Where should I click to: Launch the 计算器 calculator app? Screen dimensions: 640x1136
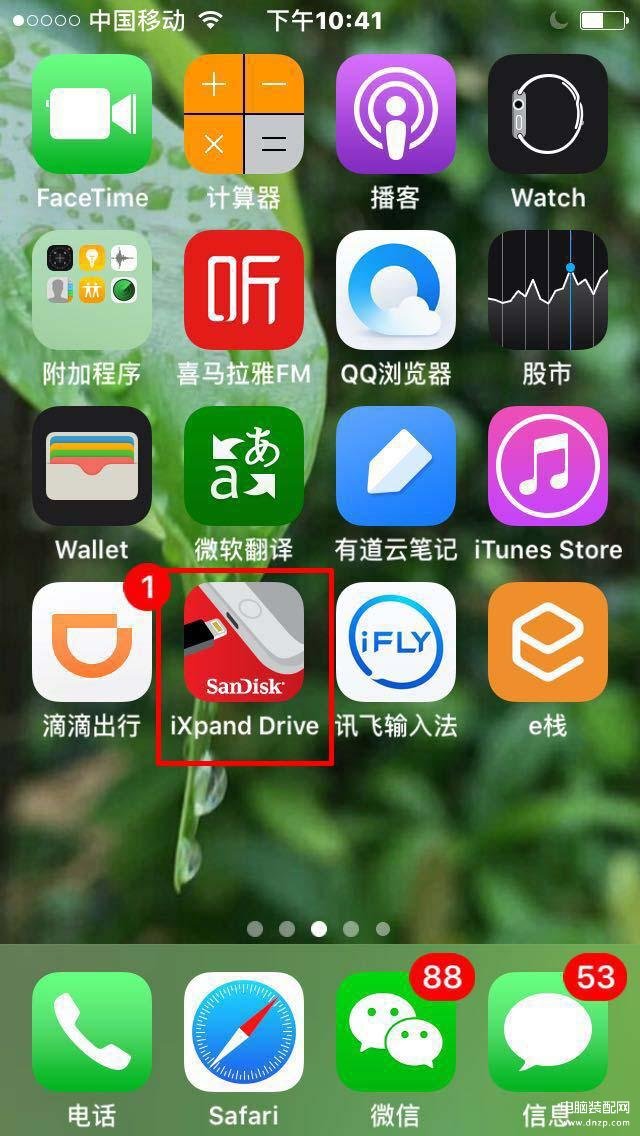coord(244,114)
